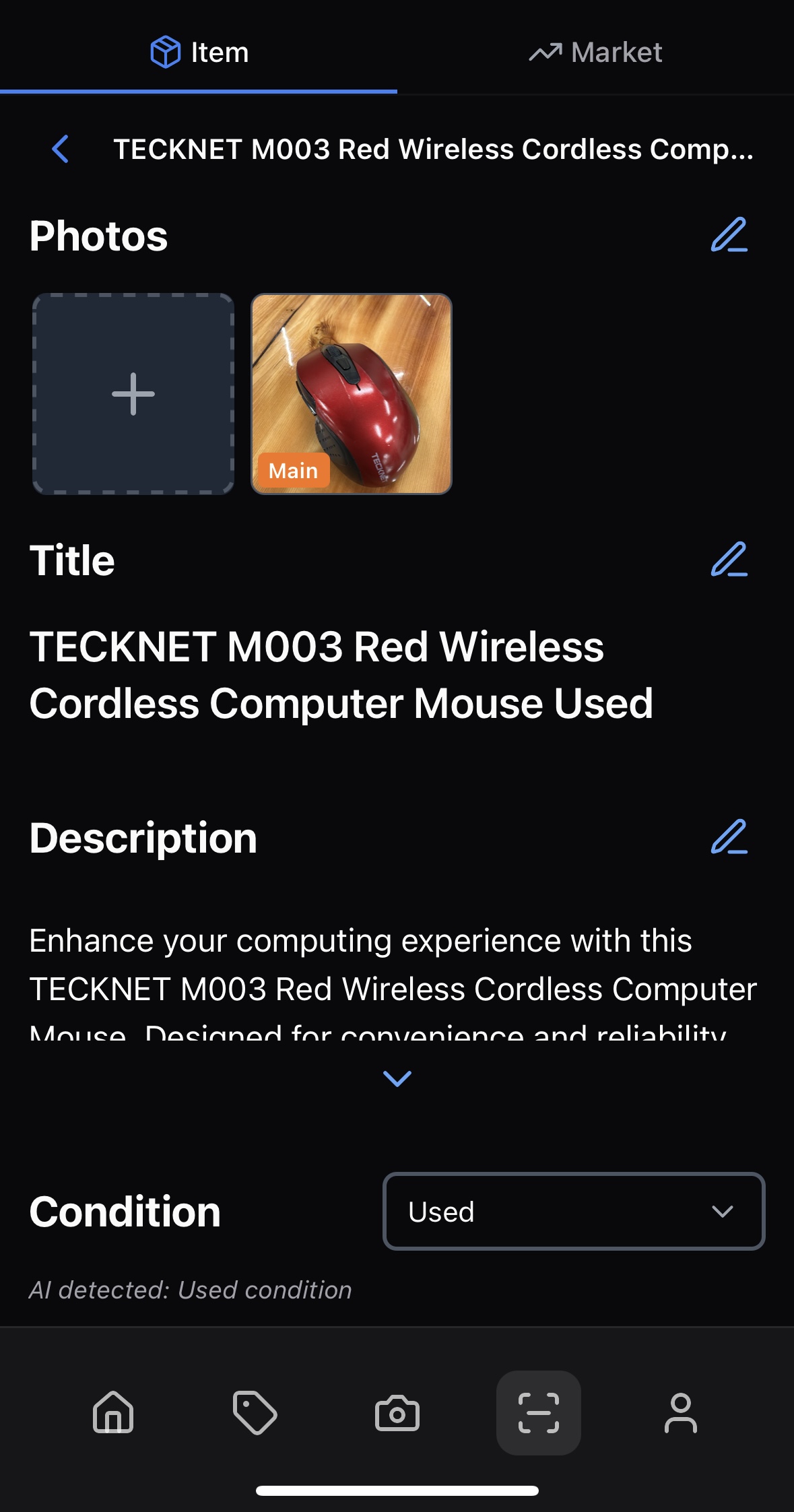Open the price tag tab

pyautogui.click(x=255, y=1412)
